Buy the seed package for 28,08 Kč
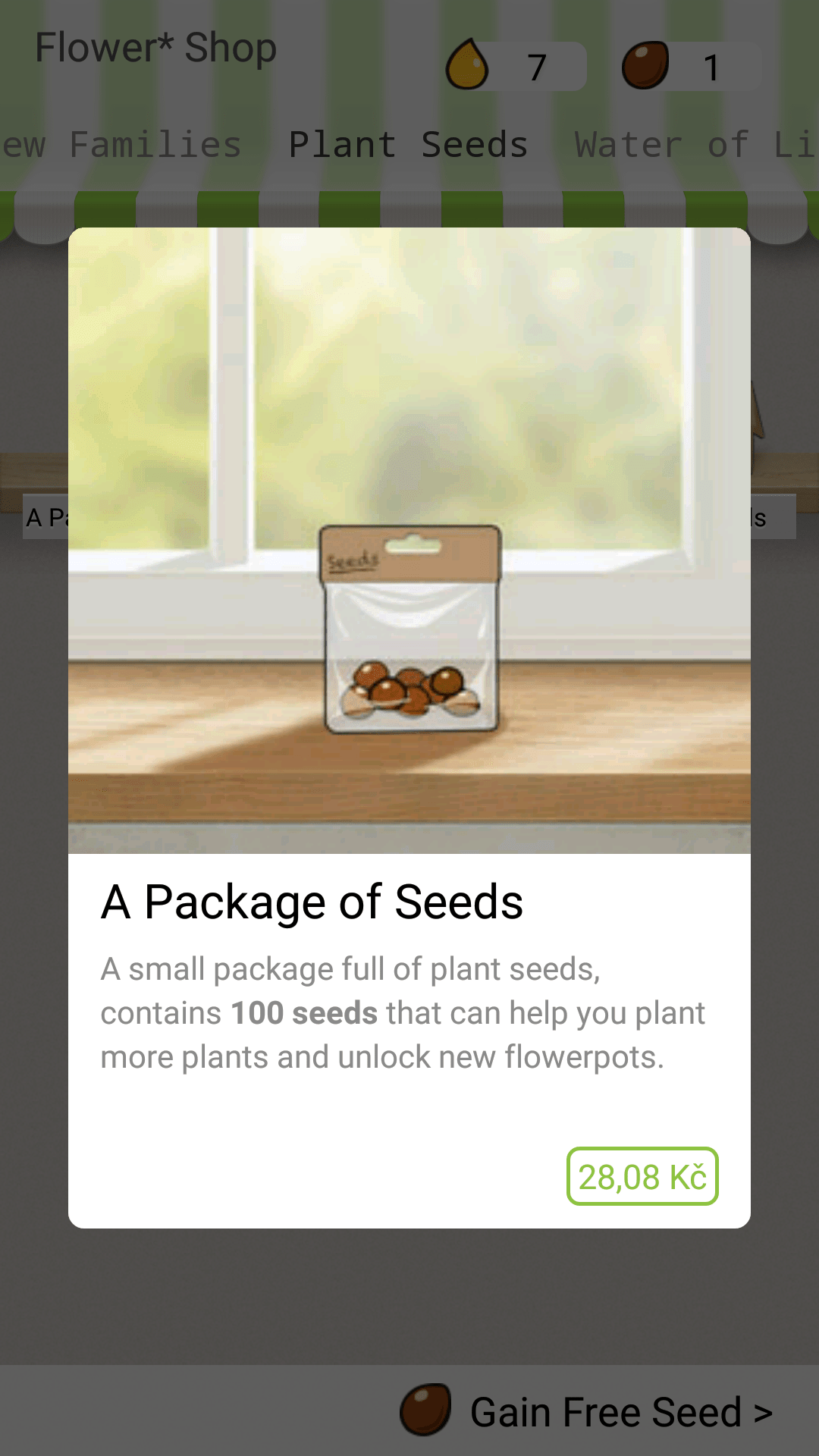Image resolution: width=819 pixels, height=1456 pixels. [x=642, y=1176]
